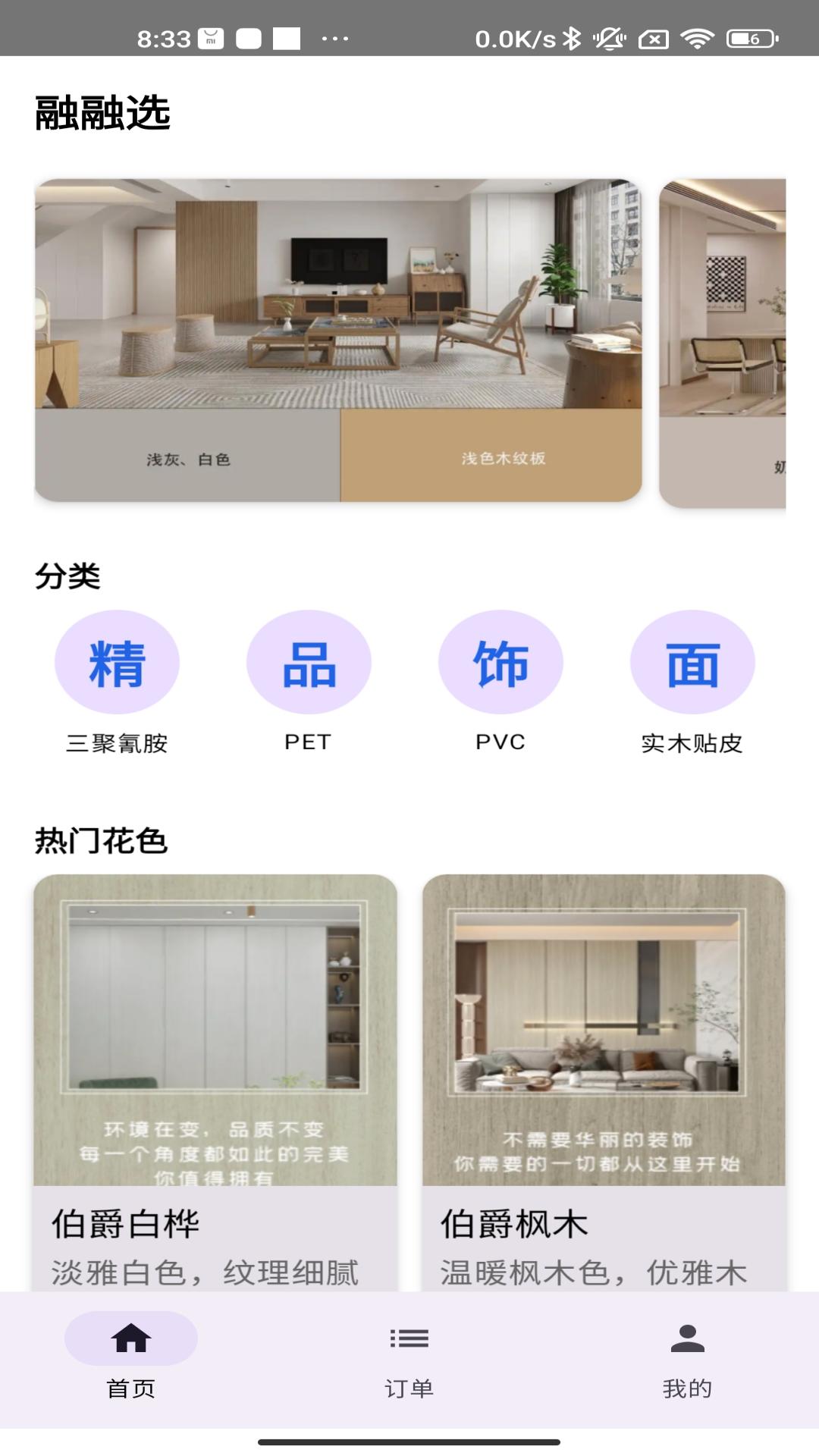Tap the 热门花色 section heading
Viewport: 819px width, 1456px height.
(x=102, y=839)
